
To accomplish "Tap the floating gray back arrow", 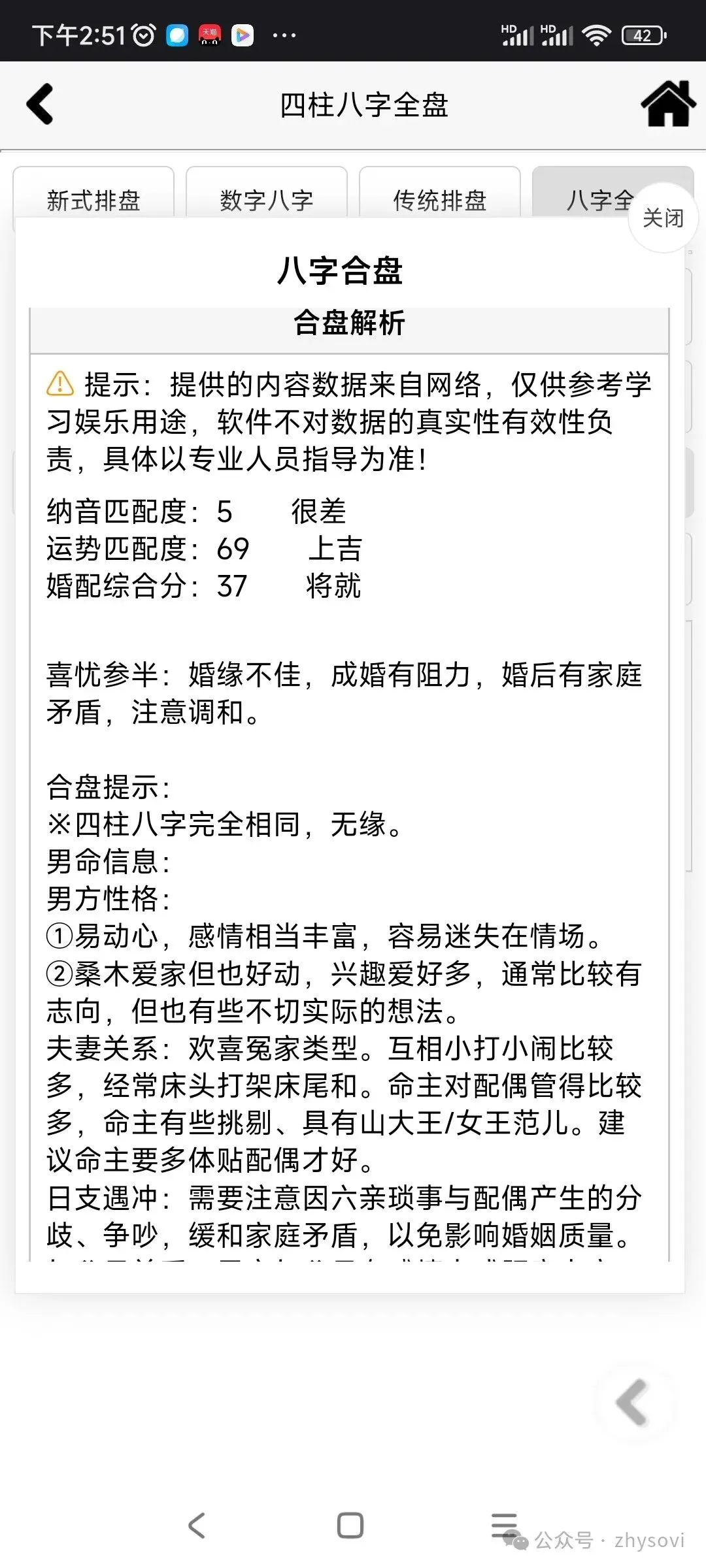I will [x=632, y=1402].
